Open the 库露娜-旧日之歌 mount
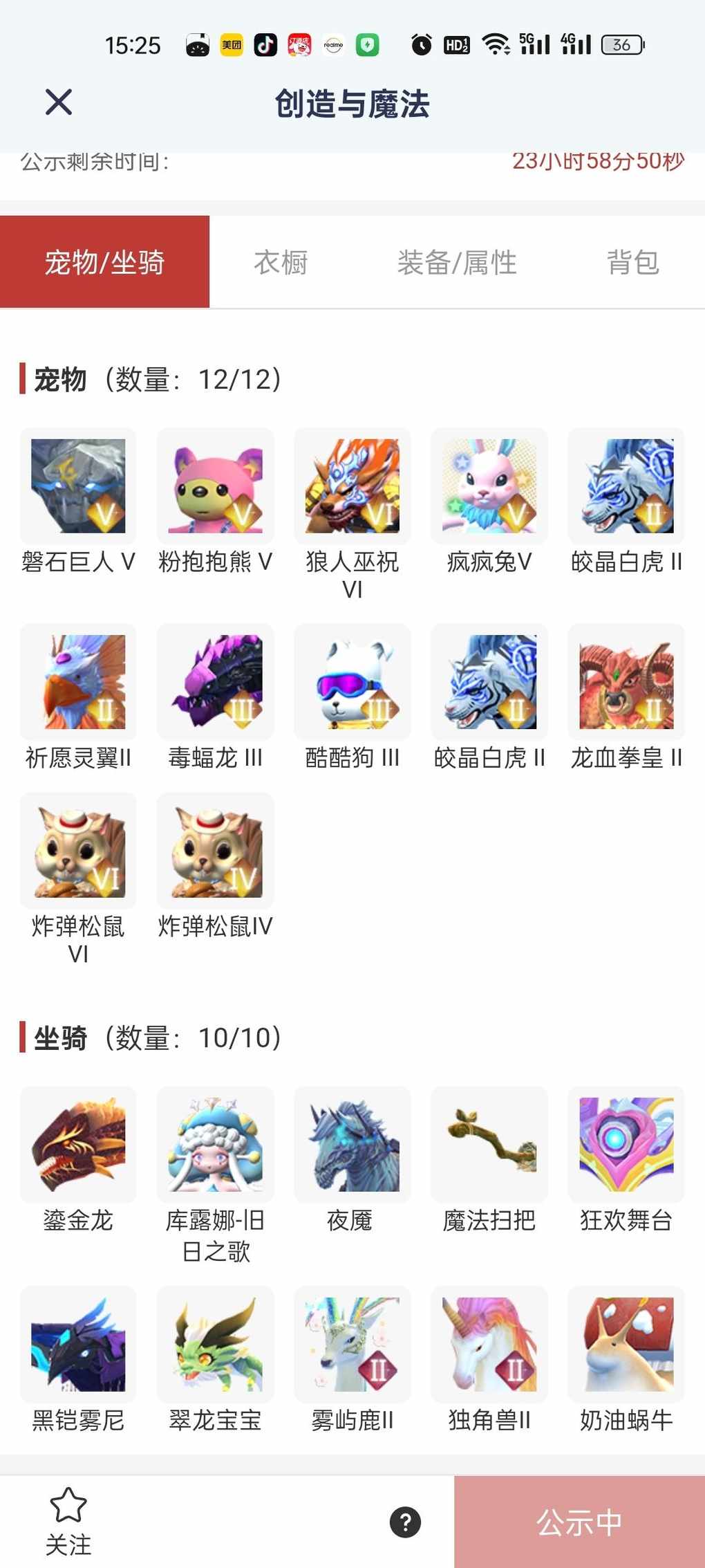 [215, 1145]
